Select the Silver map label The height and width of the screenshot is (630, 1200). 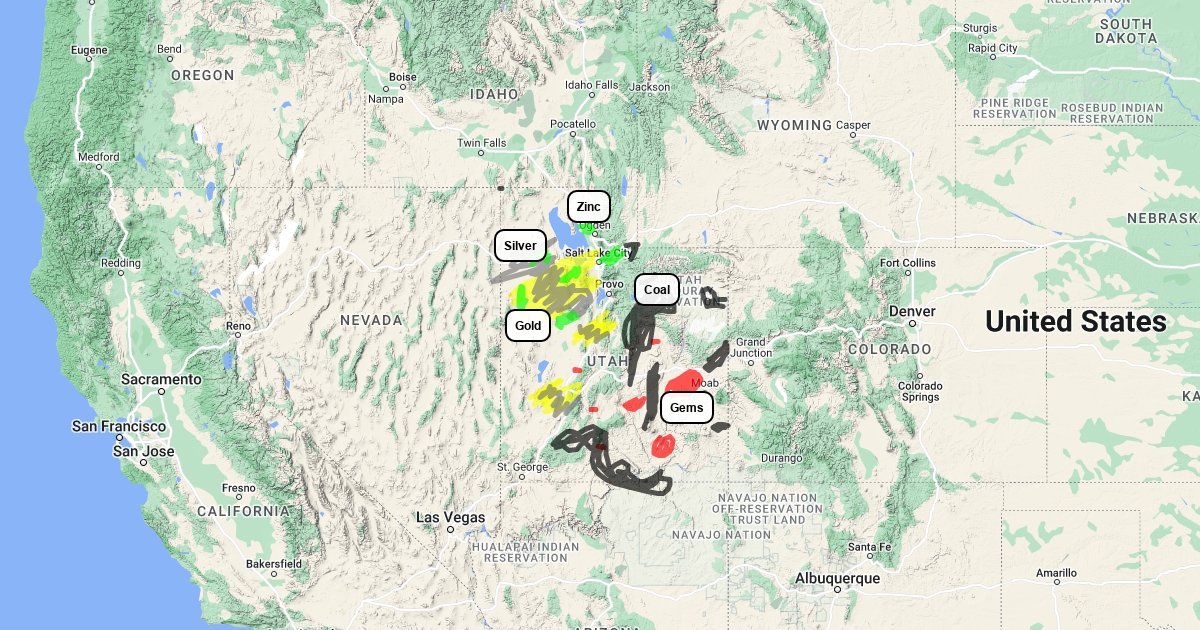[520, 245]
